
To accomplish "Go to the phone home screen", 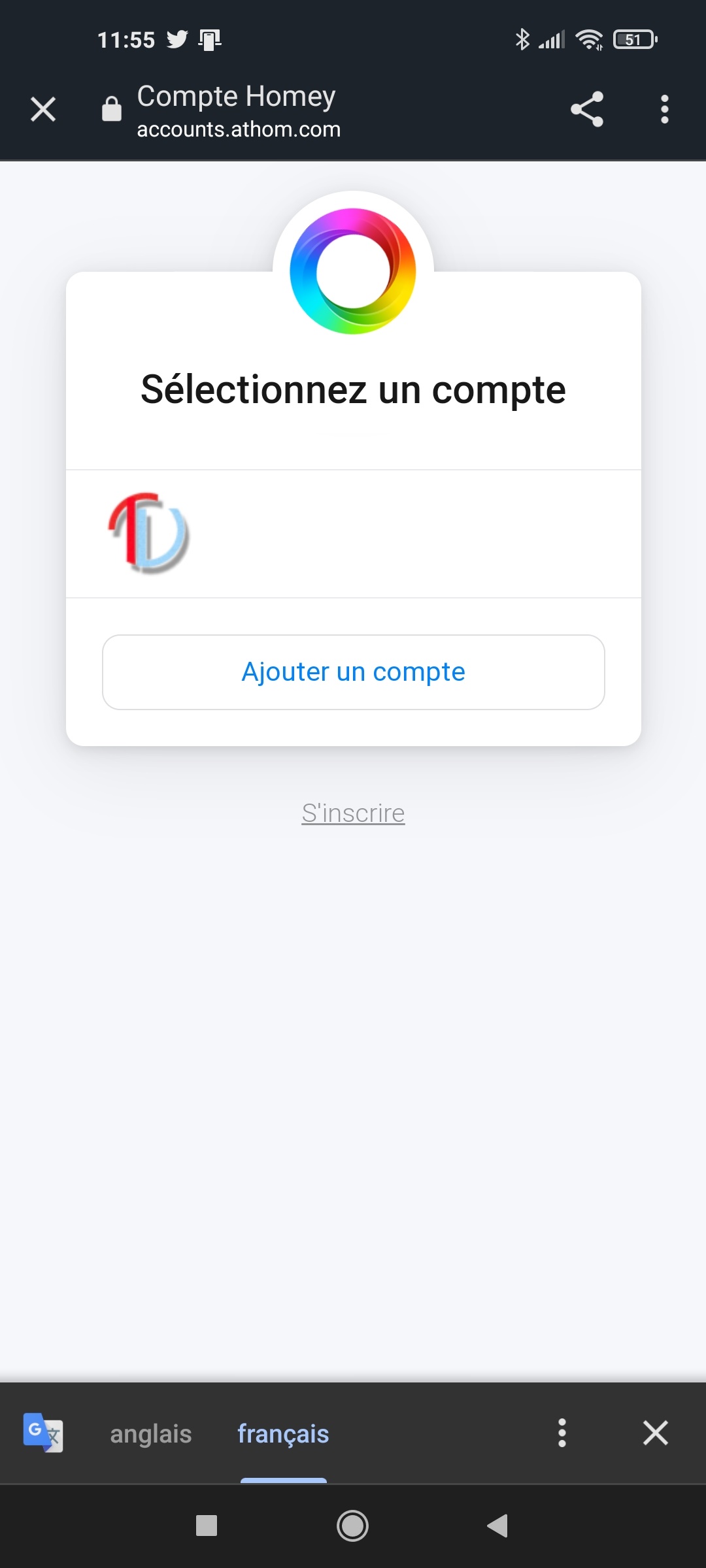I will coord(352,1526).
